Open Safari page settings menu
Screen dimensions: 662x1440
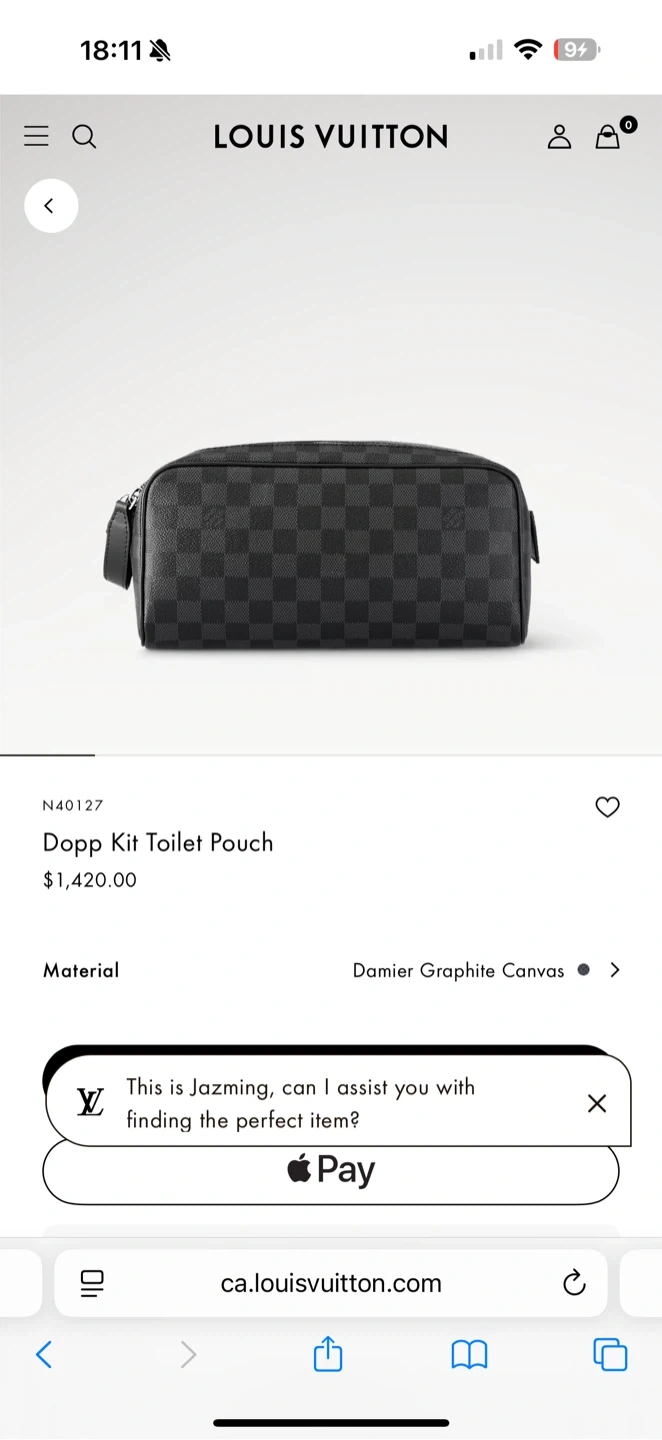[x=92, y=1283]
